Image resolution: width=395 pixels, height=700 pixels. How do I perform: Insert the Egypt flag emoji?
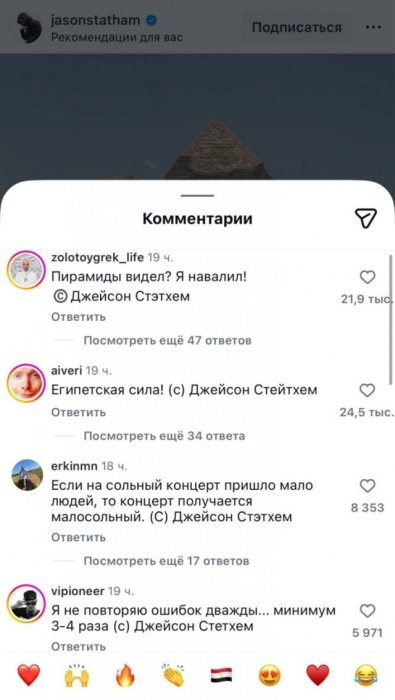221,675
